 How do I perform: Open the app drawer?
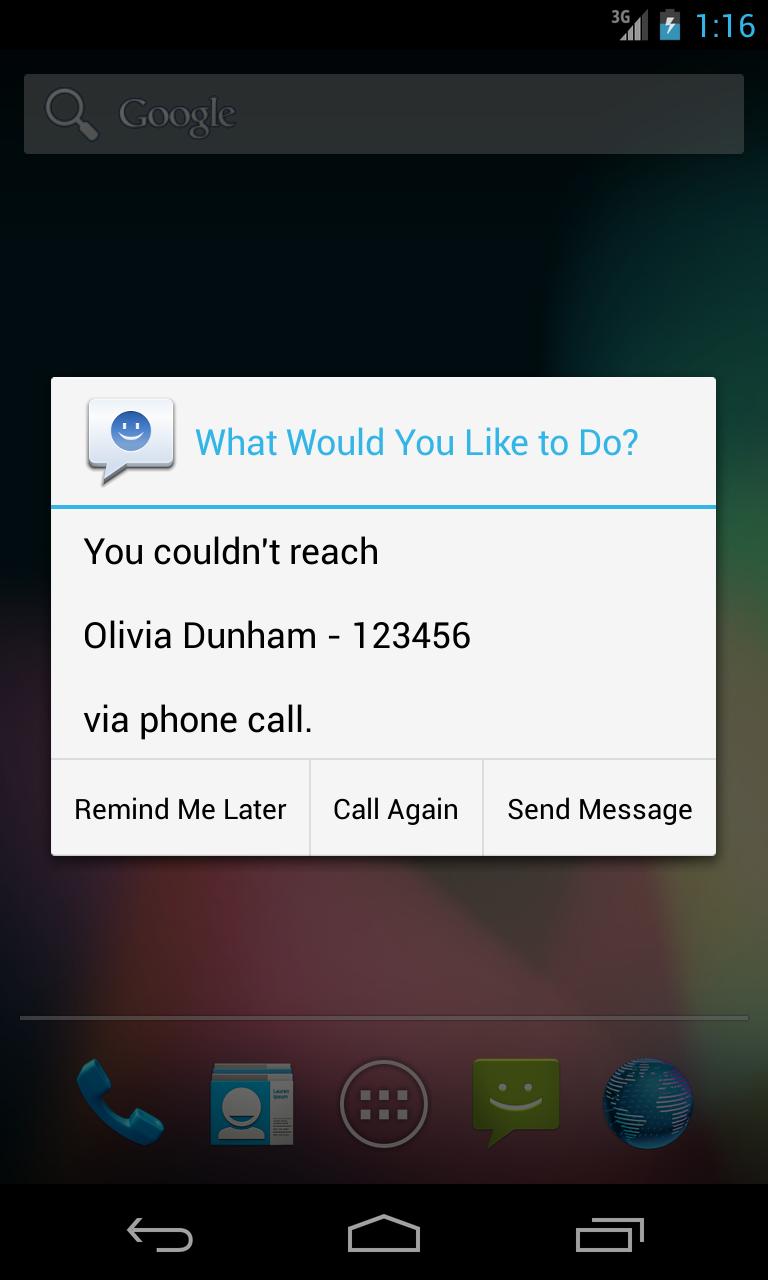coord(384,1103)
